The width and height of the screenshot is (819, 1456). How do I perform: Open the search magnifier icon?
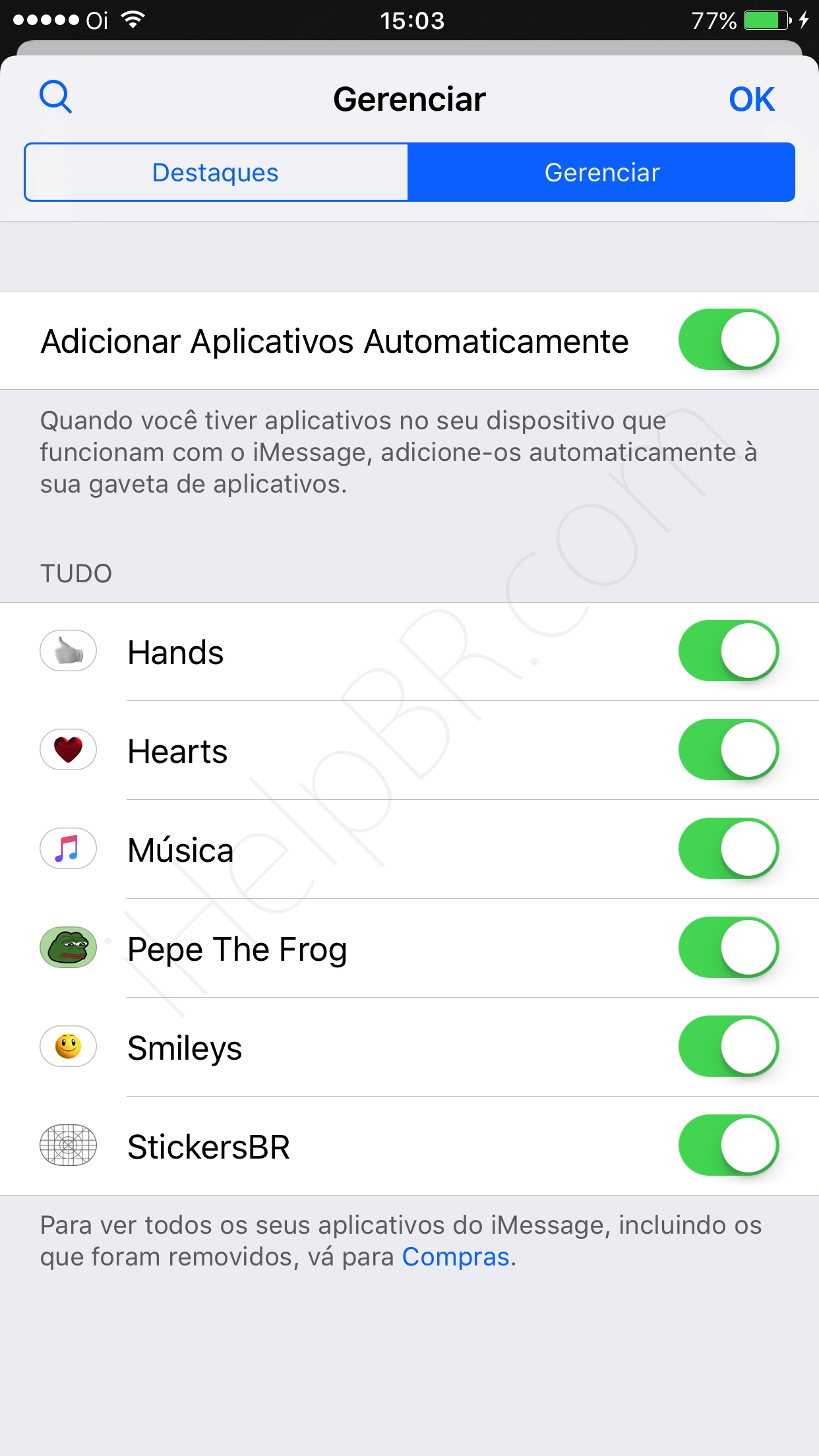tap(56, 98)
